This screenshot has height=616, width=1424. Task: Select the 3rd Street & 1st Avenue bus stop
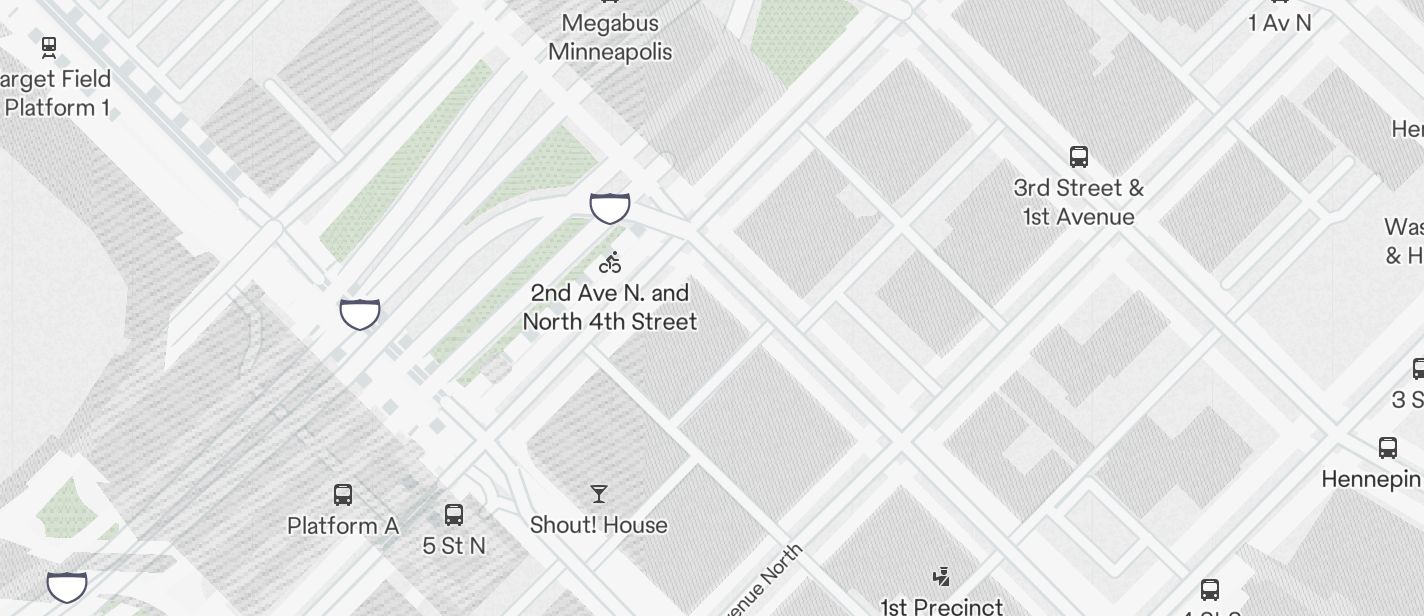[1078, 157]
